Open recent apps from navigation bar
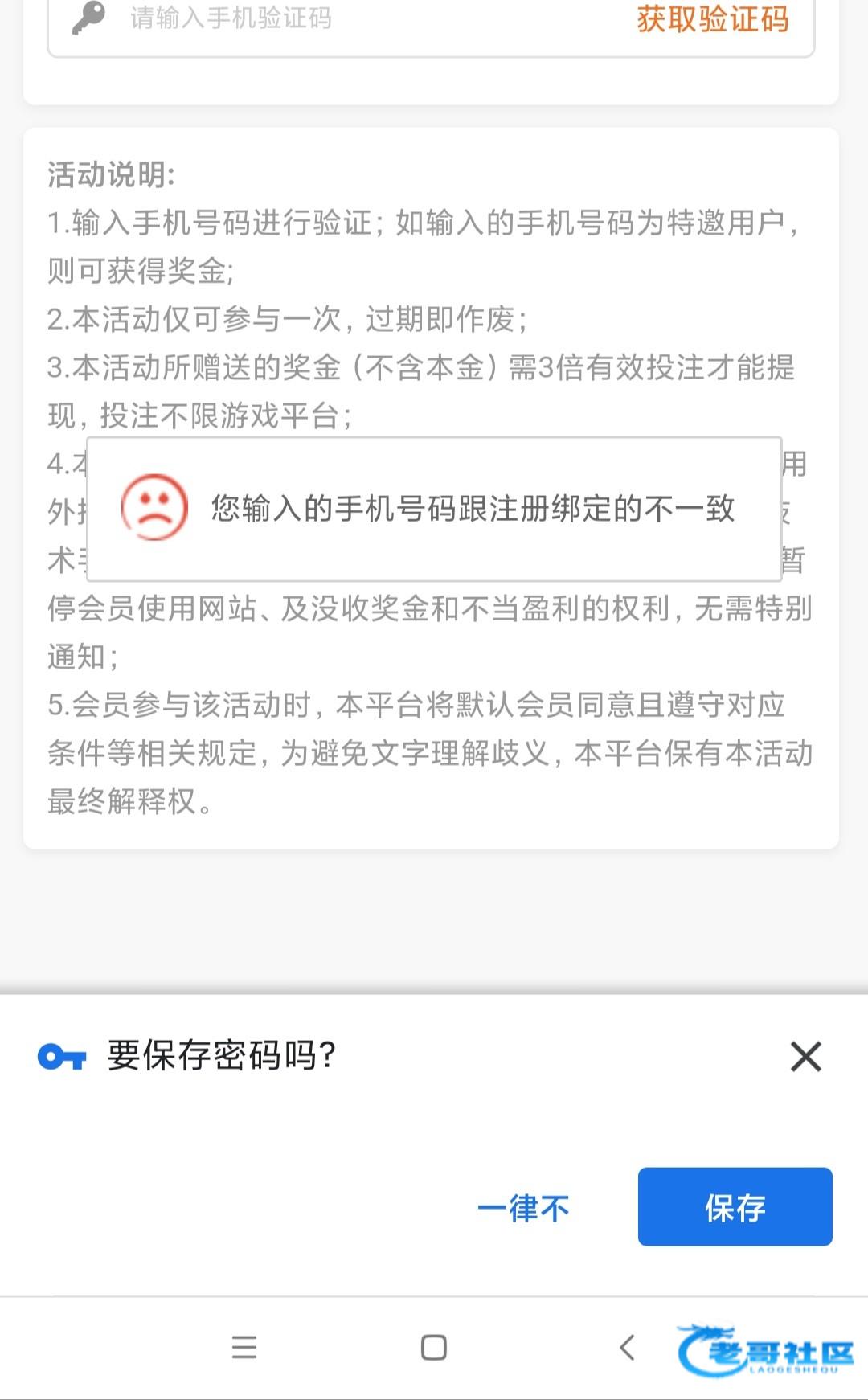Screen dimensions: 868x1400 tap(244, 1347)
